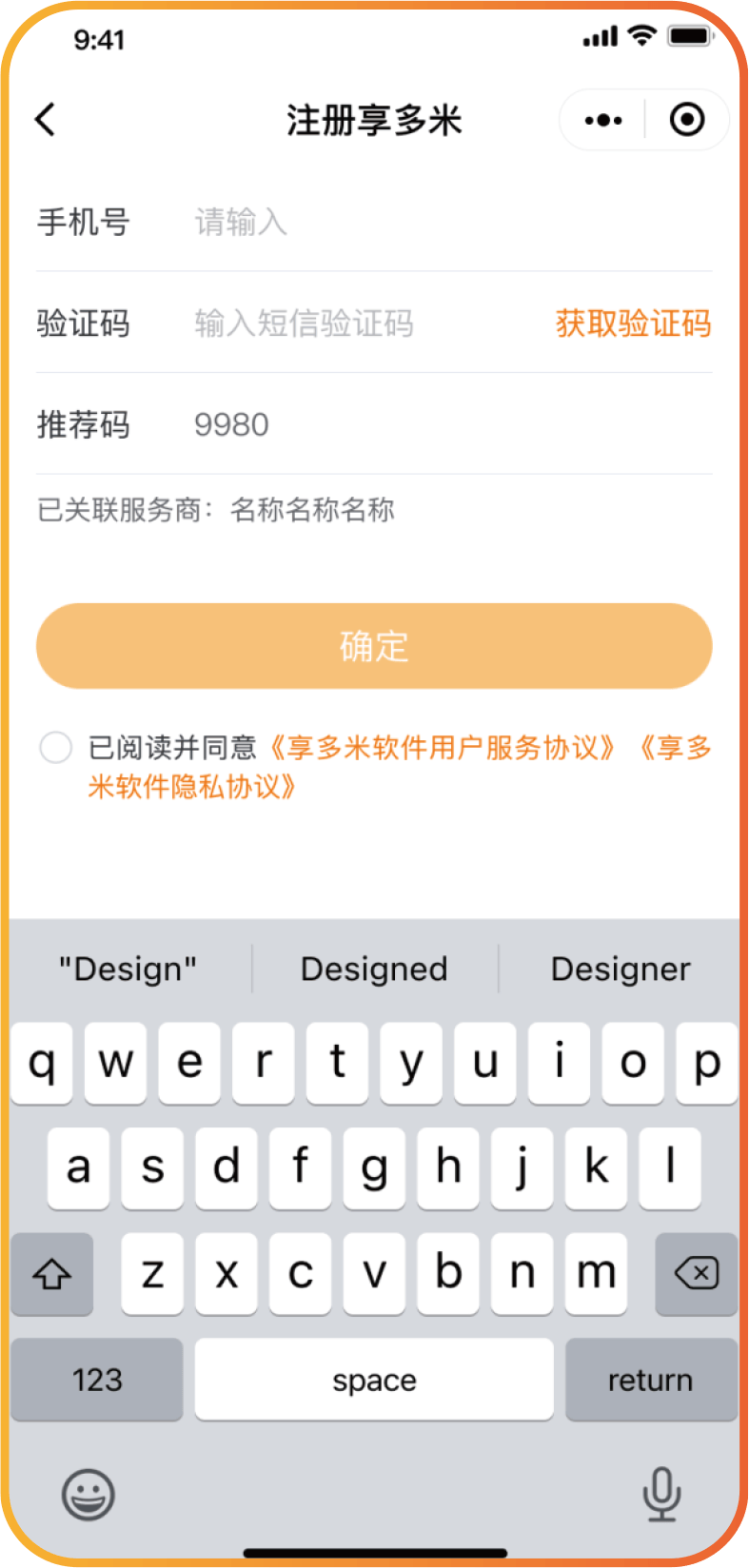
Task: Toggle the Shift key on the keyboard
Action: point(52,1274)
